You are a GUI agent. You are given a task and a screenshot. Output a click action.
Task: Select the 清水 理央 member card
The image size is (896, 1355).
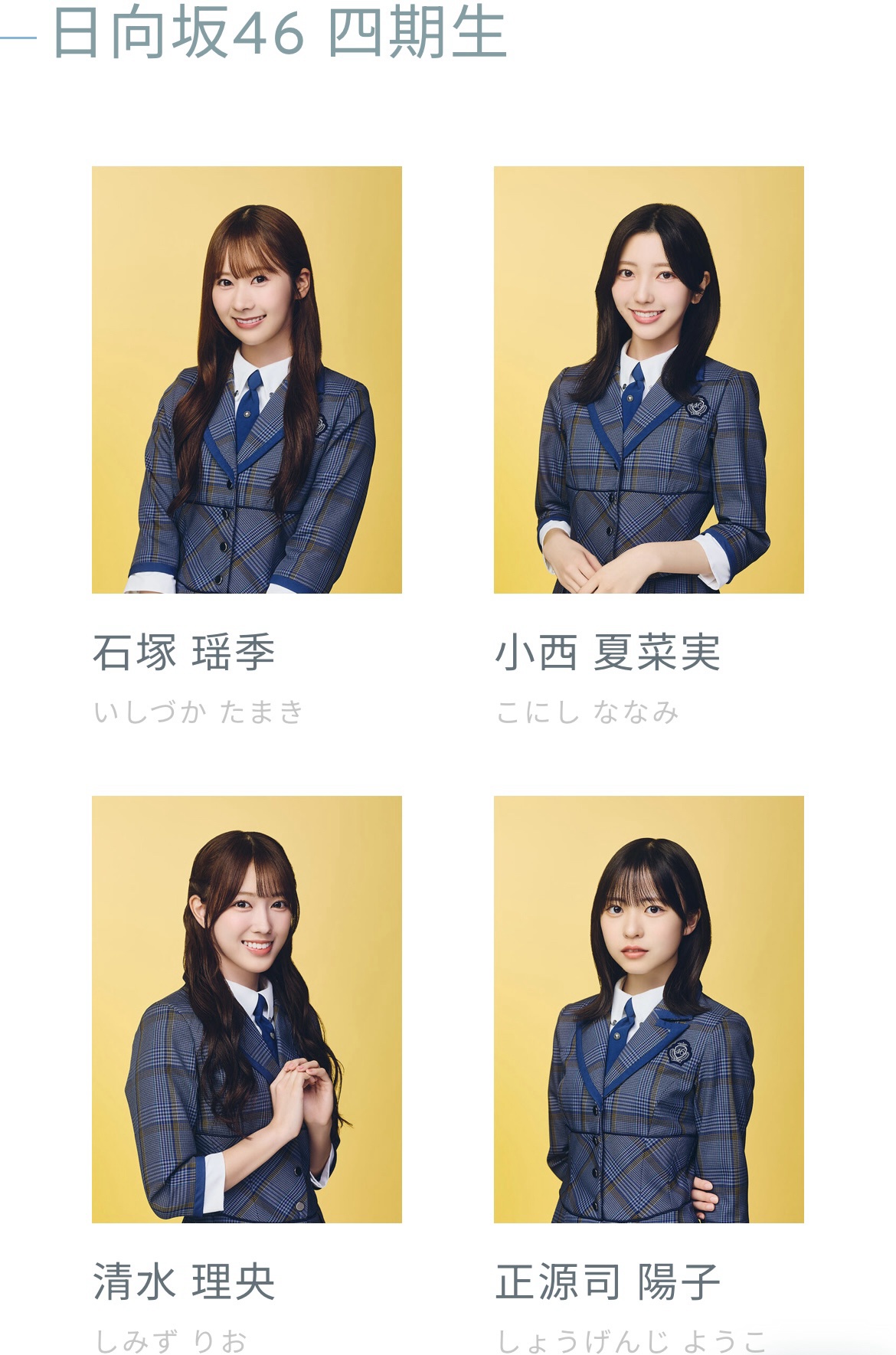pyautogui.click(x=247, y=1009)
